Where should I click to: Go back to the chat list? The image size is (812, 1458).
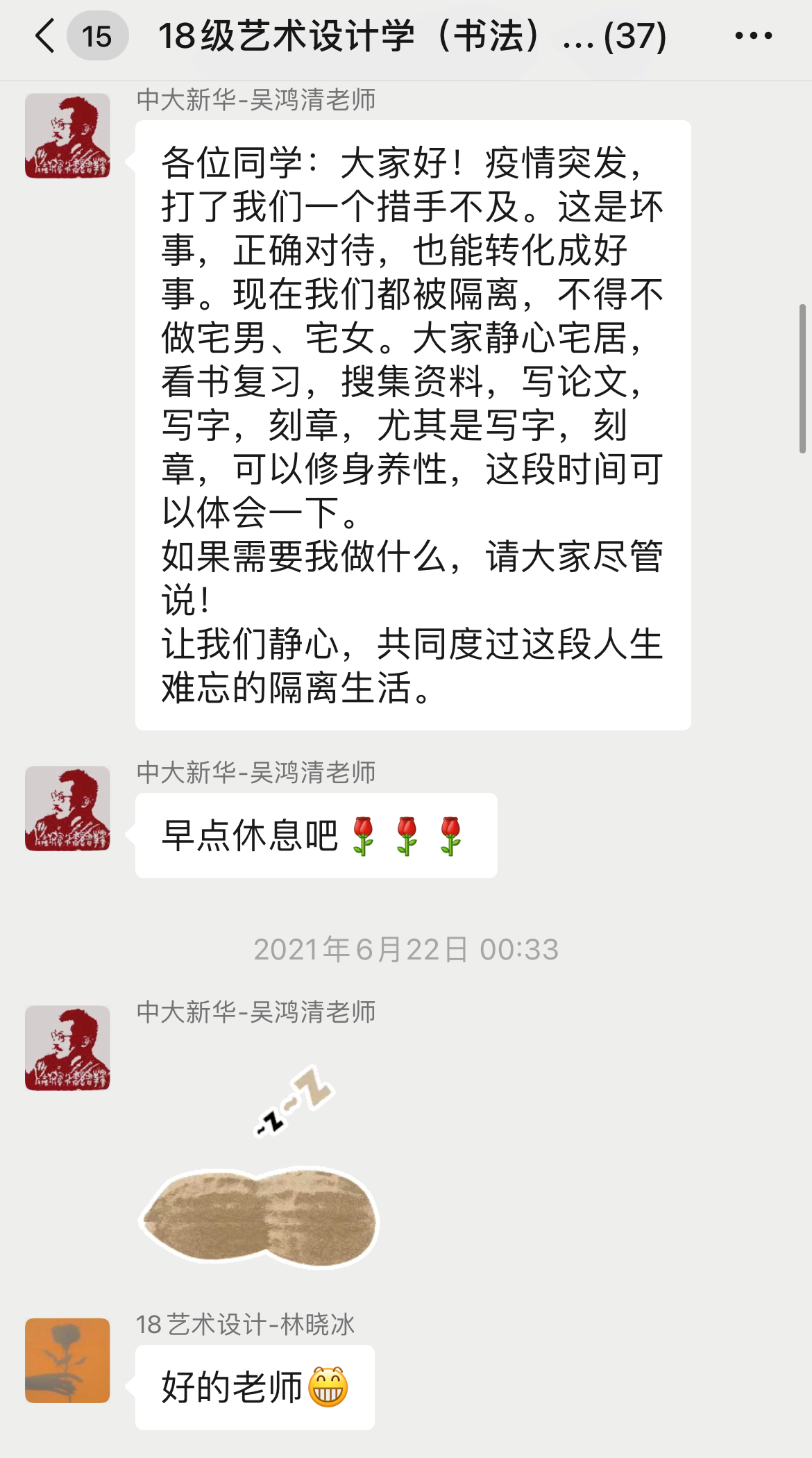tap(46, 36)
